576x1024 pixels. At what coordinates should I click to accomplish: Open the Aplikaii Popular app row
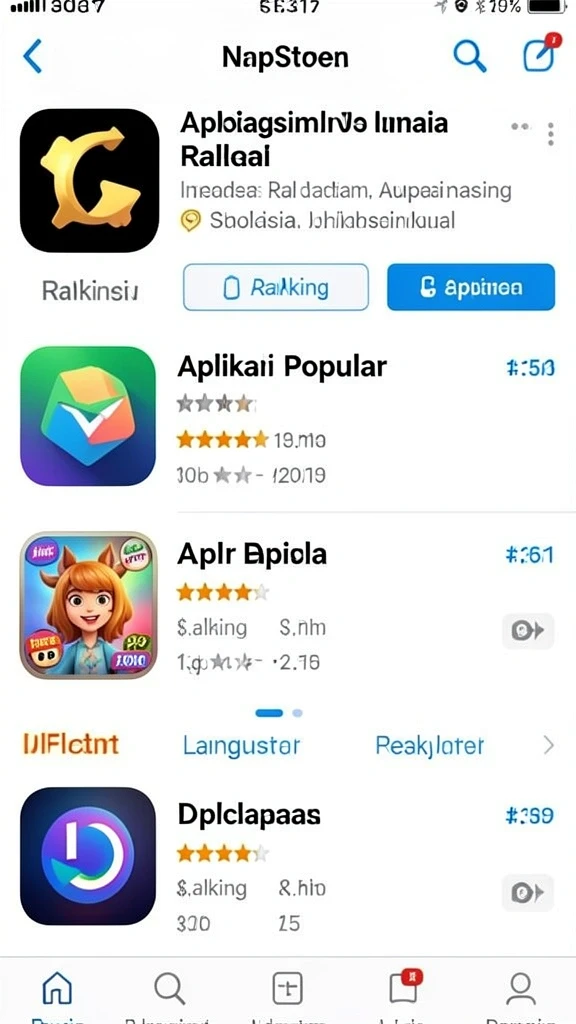(288, 417)
